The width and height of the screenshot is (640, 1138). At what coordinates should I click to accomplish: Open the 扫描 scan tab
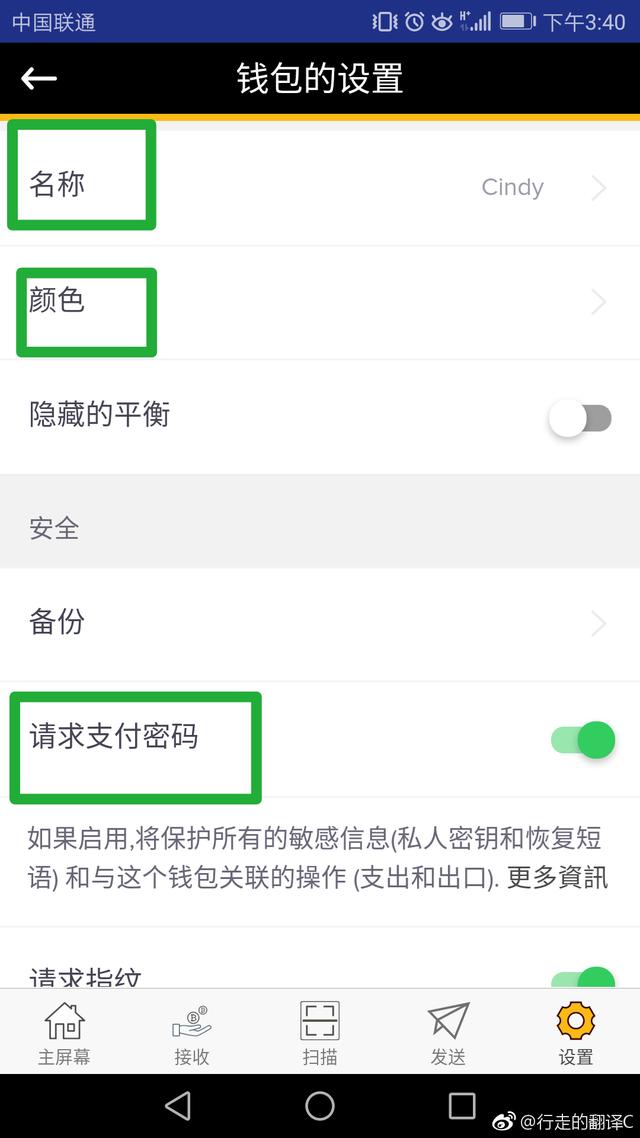click(x=320, y=1033)
